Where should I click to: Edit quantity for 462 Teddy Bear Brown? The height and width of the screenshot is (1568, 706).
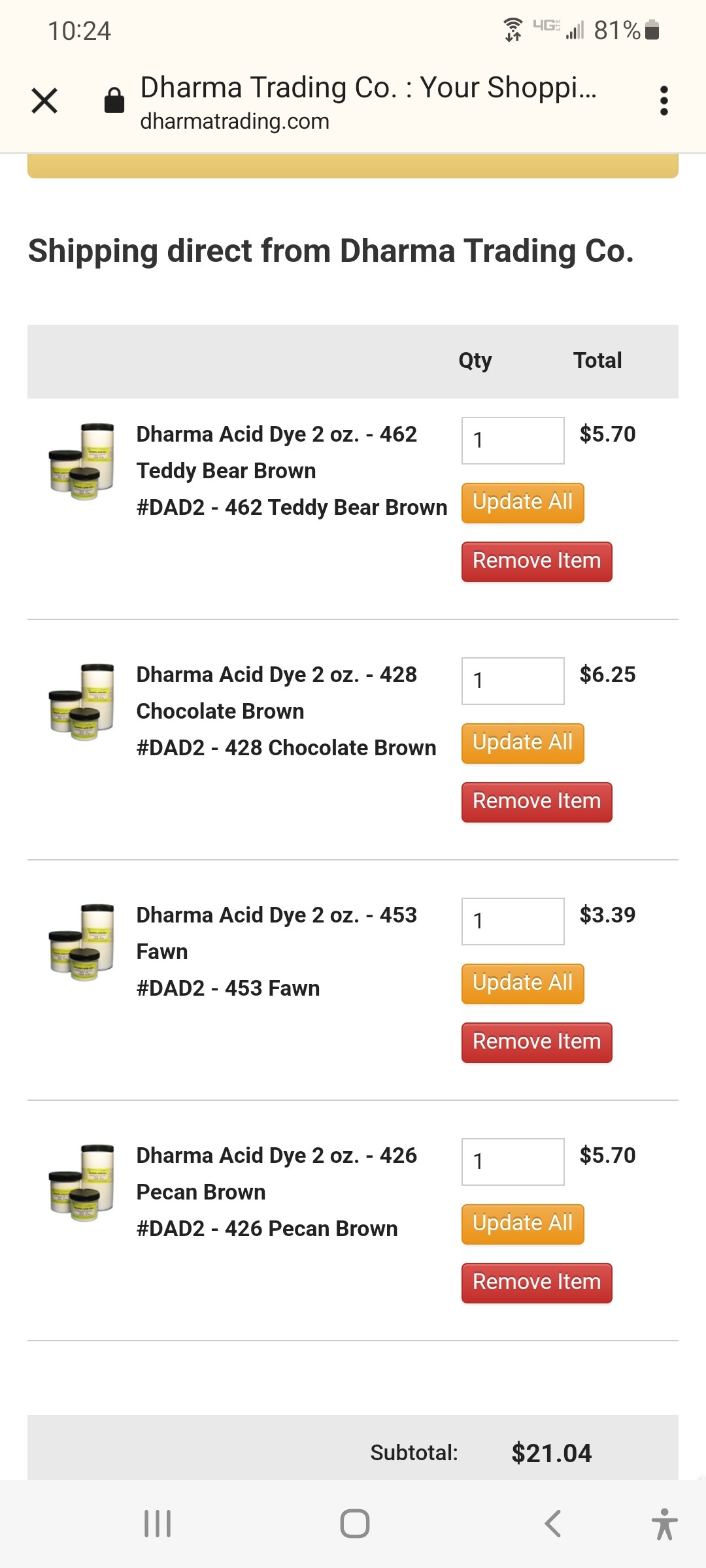tap(513, 440)
